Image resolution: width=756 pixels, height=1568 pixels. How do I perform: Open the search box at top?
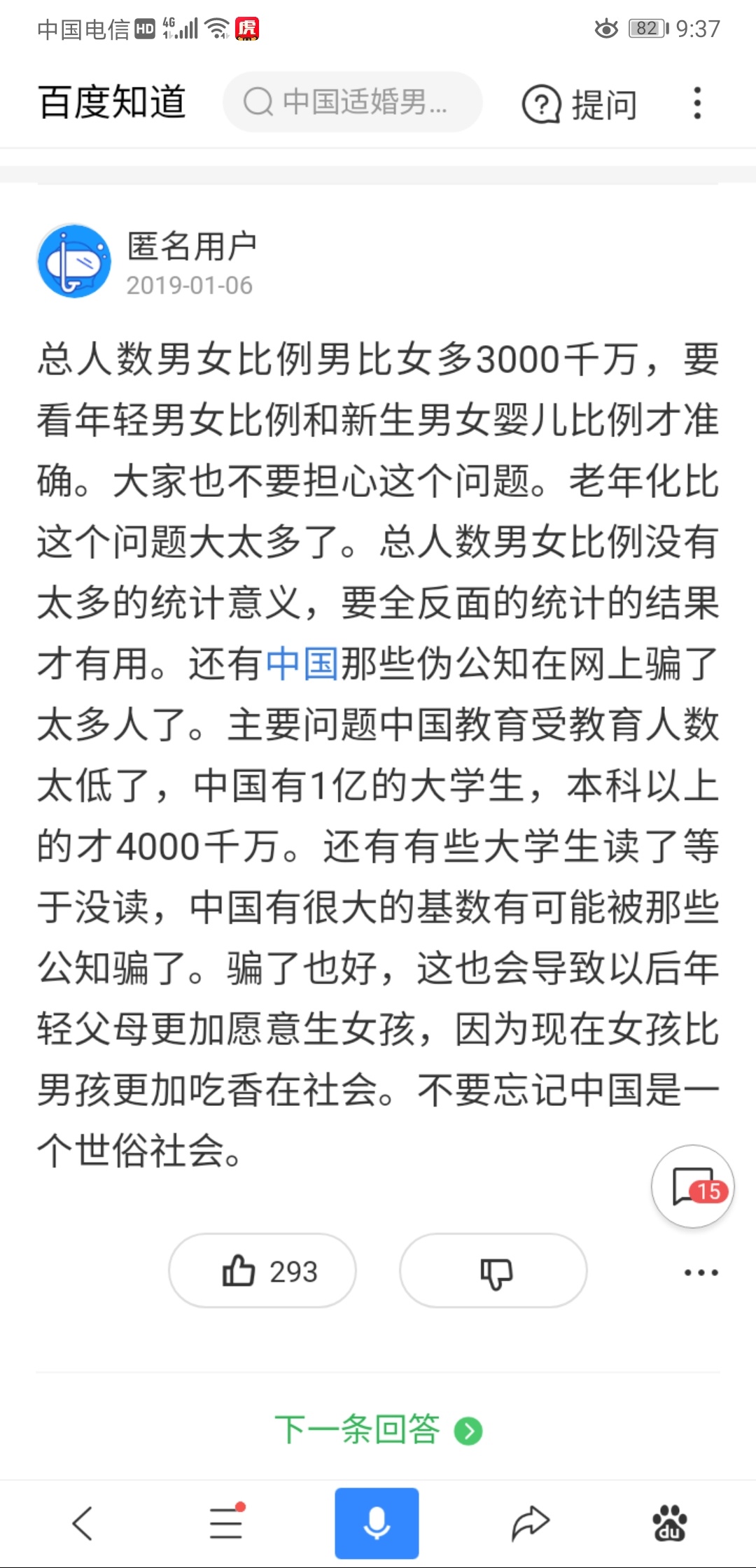coord(352,102)
